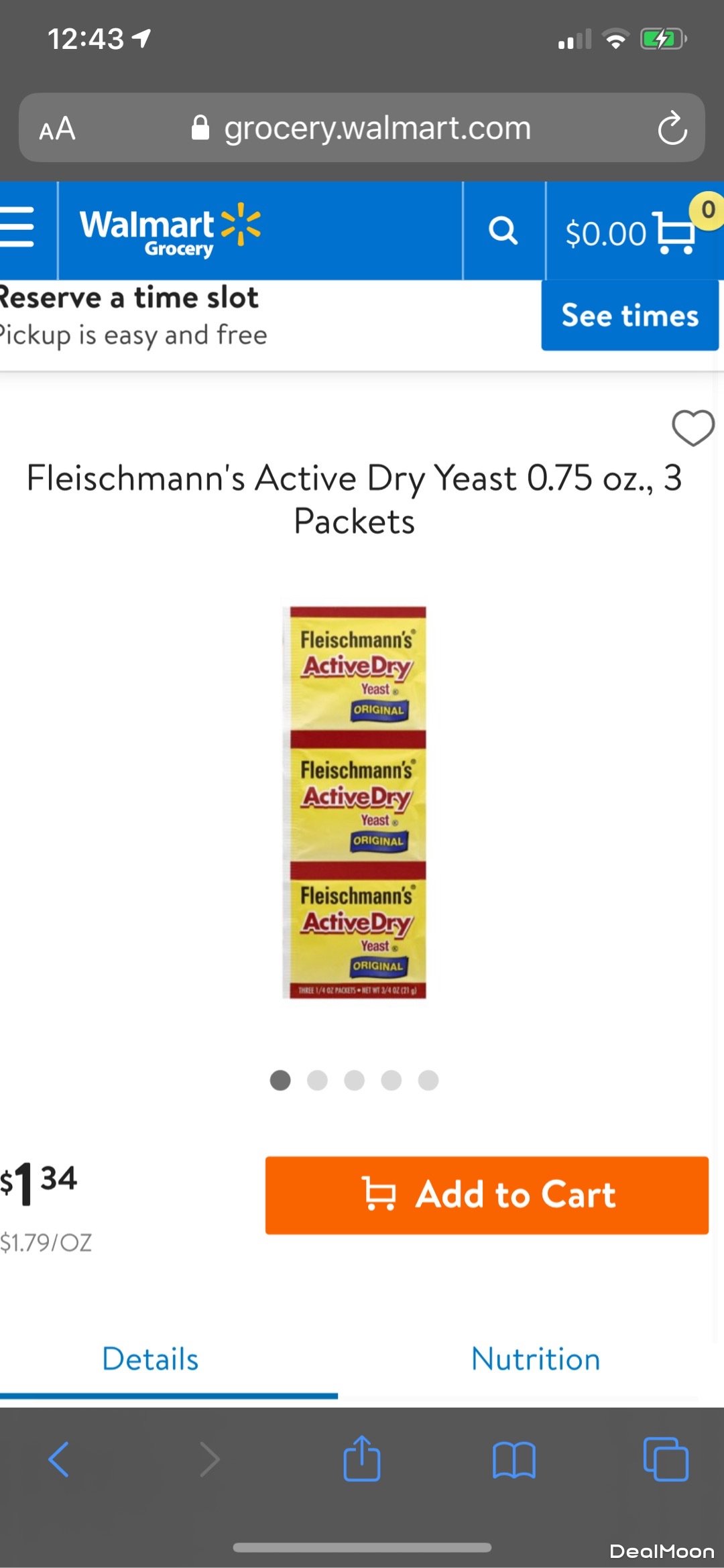The width and height of the screenshot is (724, 1568).
Task: Open the shopping cart showing $0.00
Action: point(630,232)
